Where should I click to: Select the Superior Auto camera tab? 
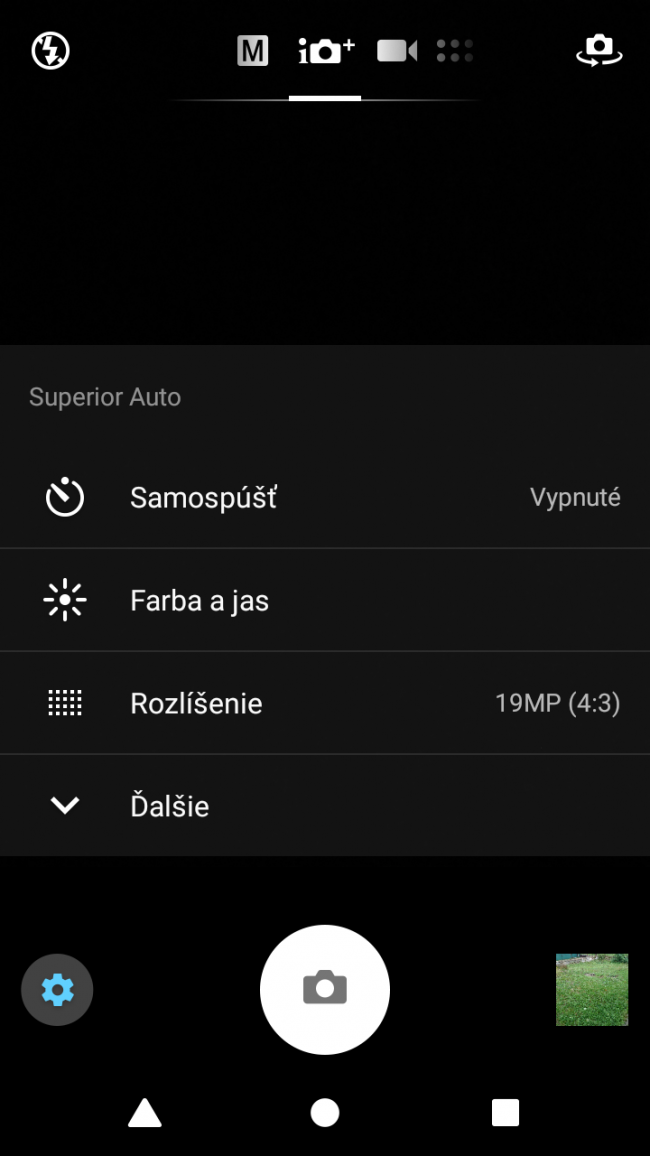[326, 51]
